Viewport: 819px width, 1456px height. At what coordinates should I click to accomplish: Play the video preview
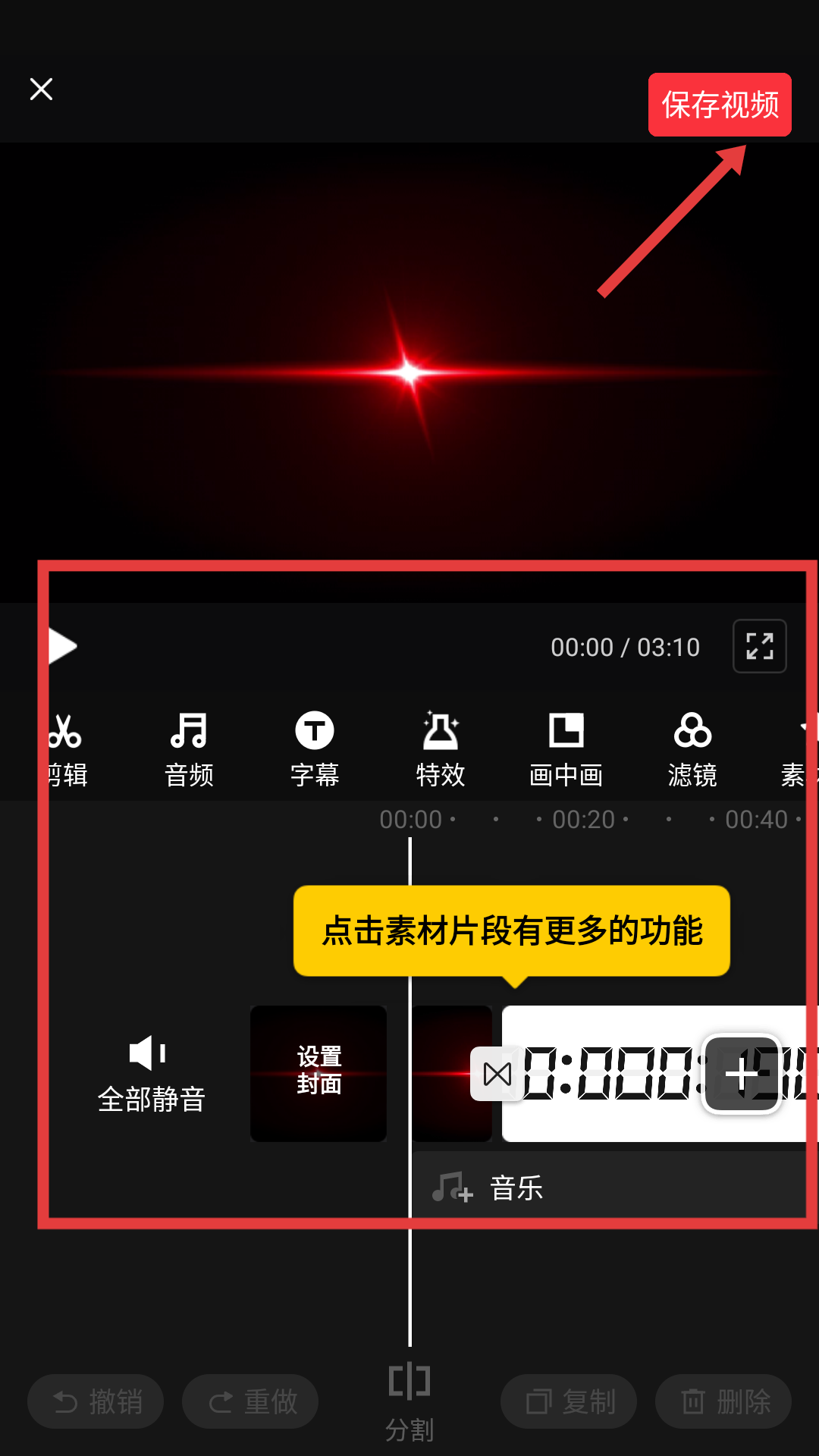pos(62,646)
